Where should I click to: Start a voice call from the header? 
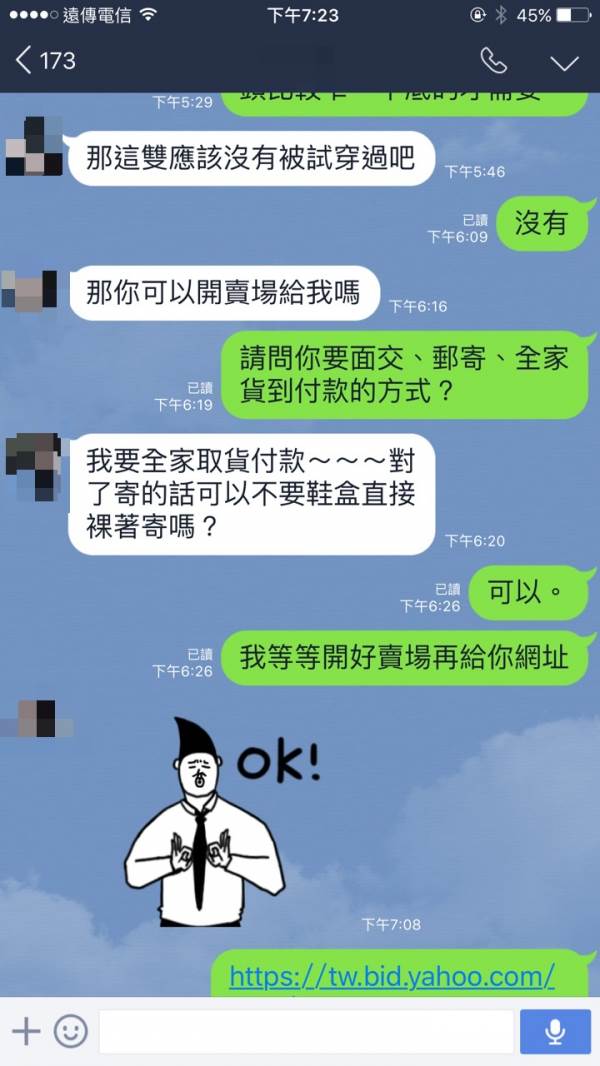[493, 61]
